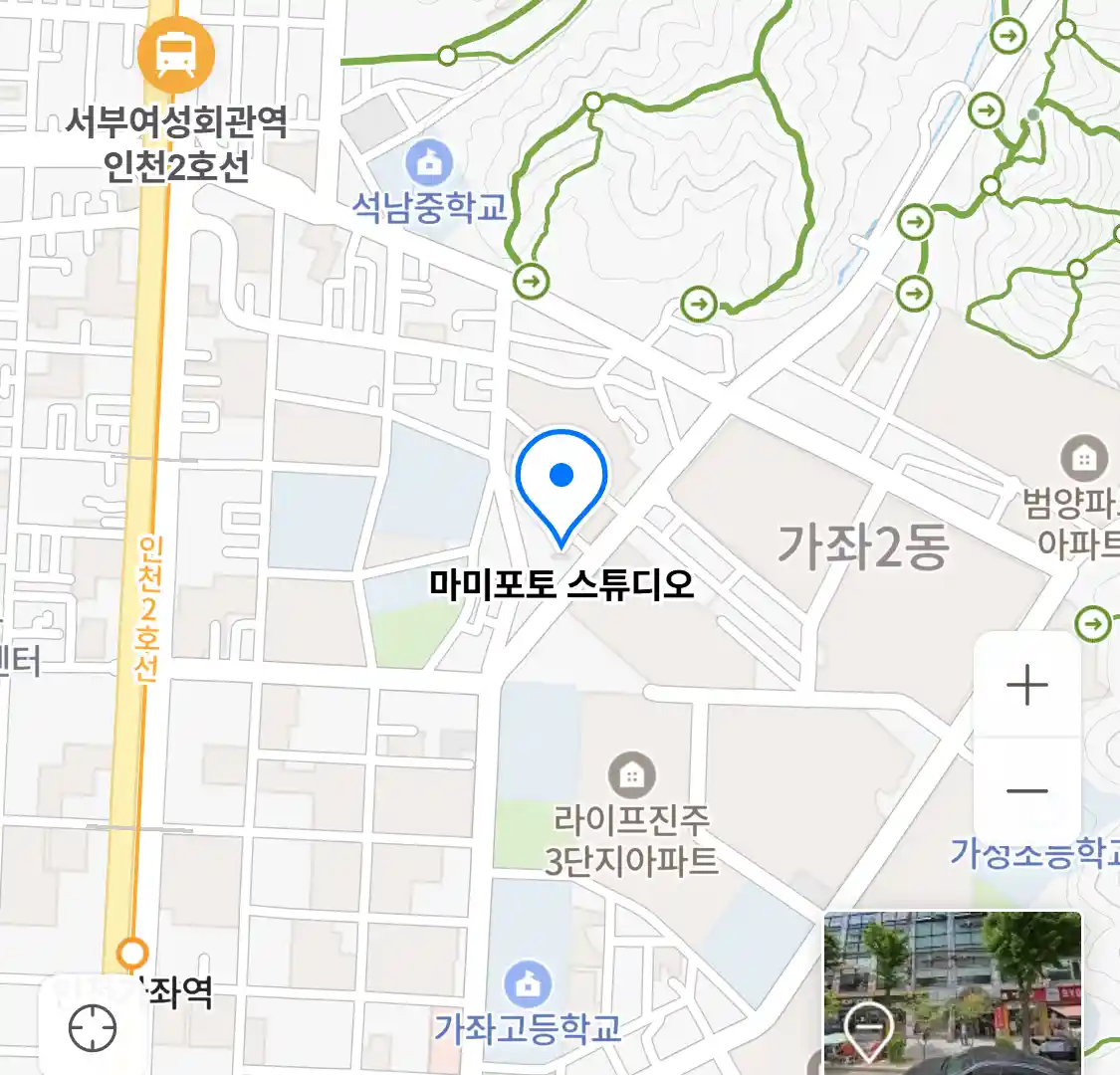Tap the 범양파크 아파트 building marker

[1083, 459]
